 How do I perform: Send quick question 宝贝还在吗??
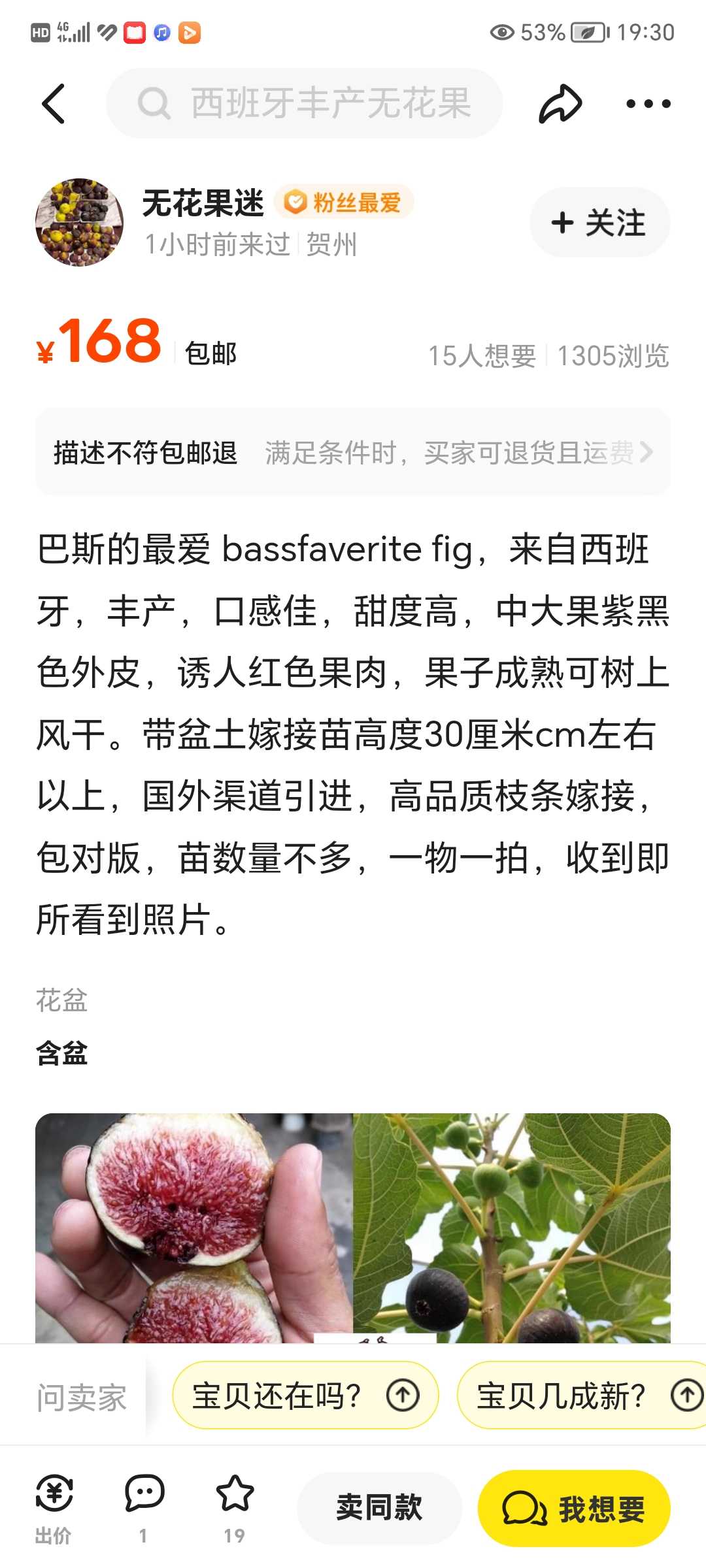click(305, 1396)
